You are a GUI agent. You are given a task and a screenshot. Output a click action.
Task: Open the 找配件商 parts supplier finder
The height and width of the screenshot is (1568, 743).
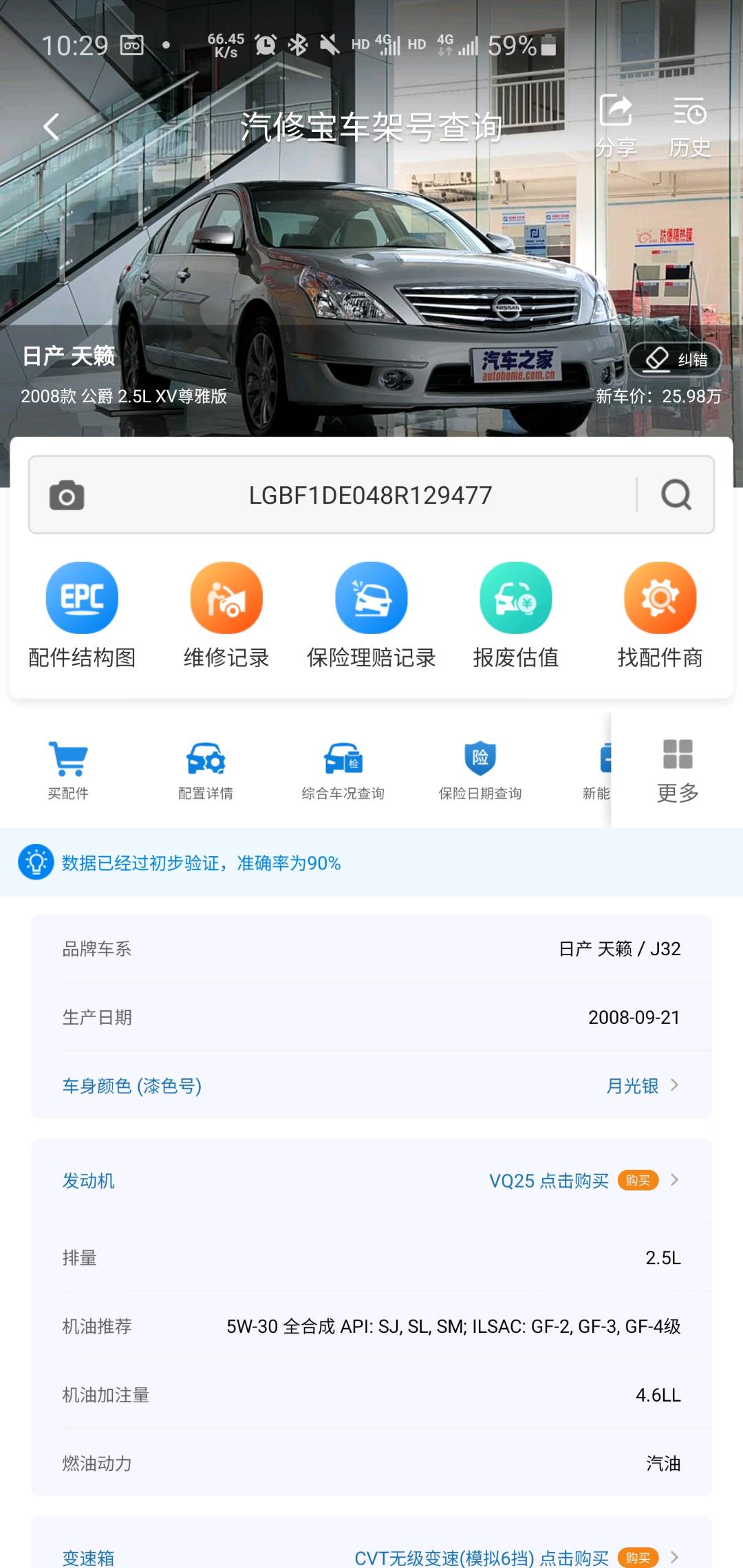click(x=660, y=616)
